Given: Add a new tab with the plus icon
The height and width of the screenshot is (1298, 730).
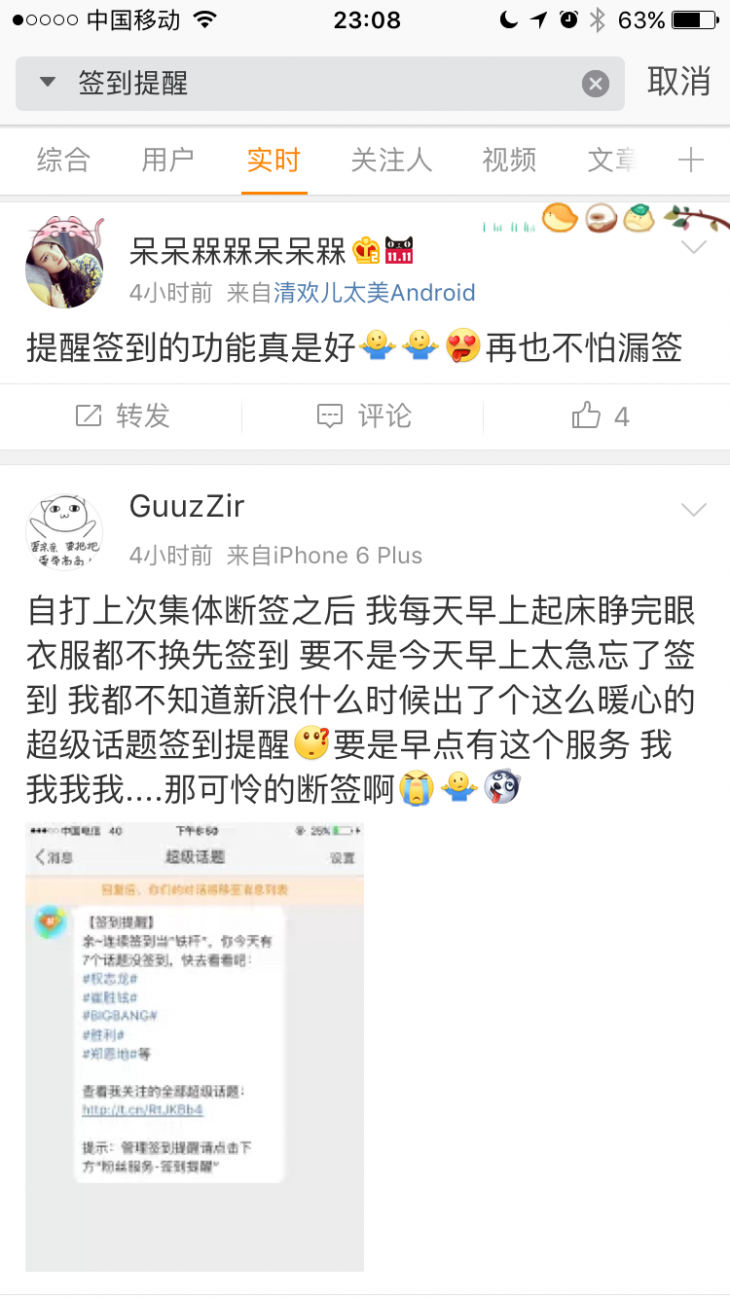Looking at the screenshot, I should [x=690, y=160].
